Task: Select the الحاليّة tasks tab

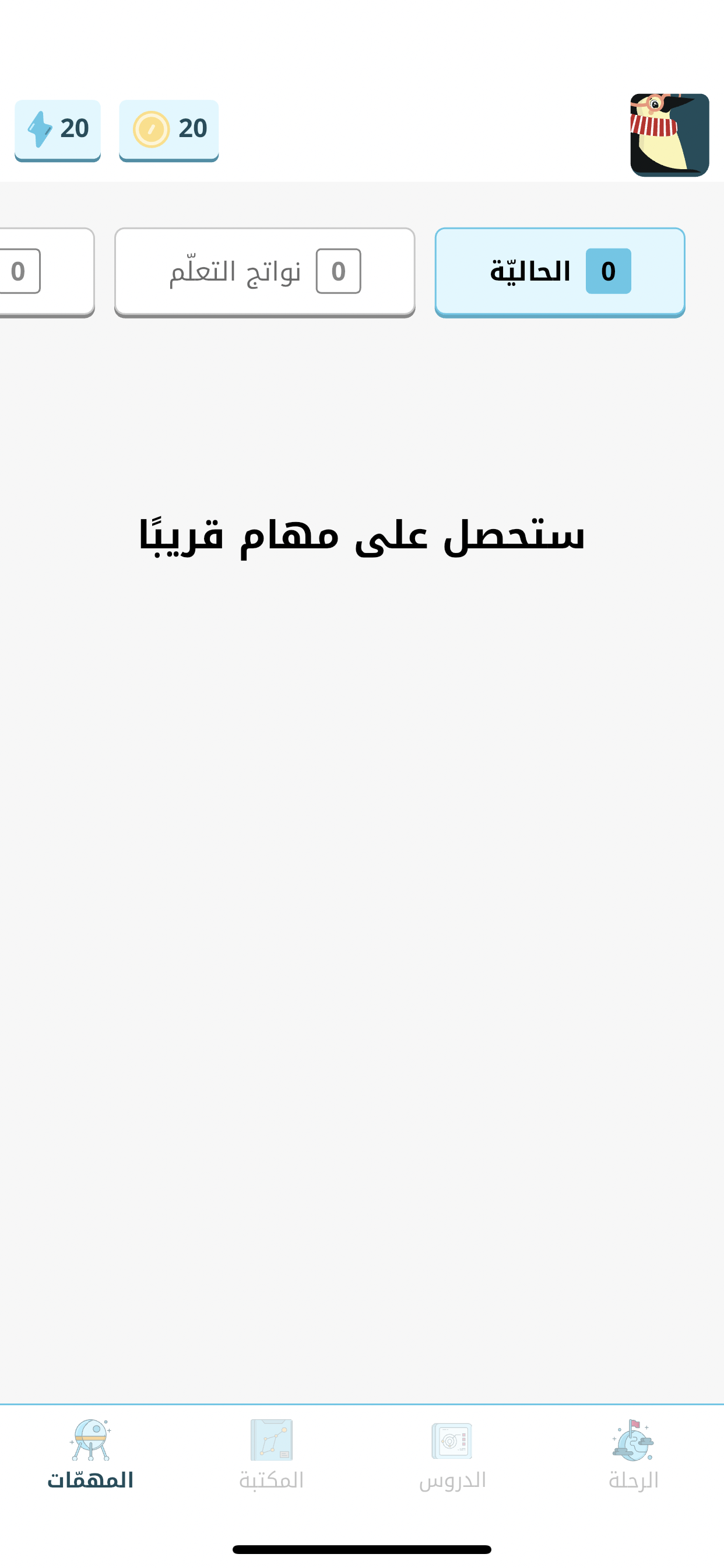Action: click(560, 271)
